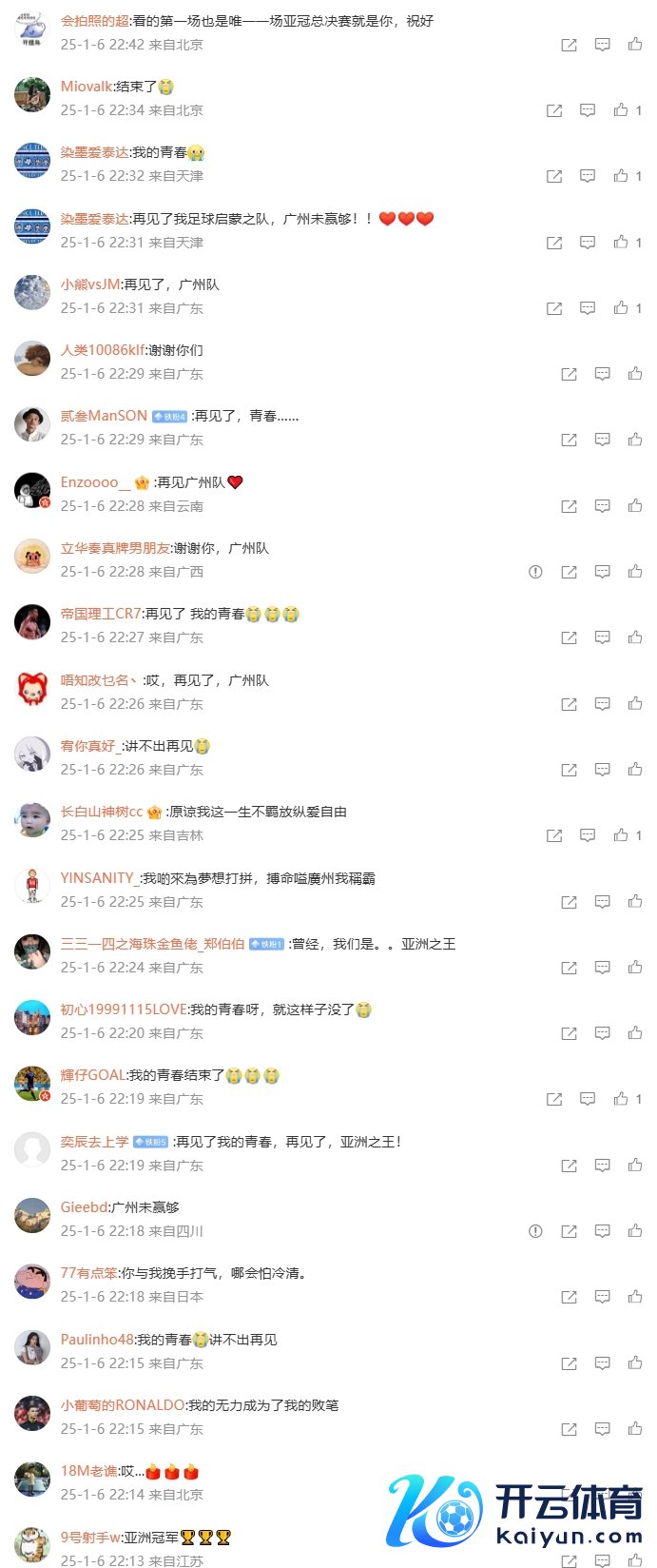Image resolution: width=657 pixels, height=1568 pixels.
Task: Report Gieebd's comment
Action: [x=535, y=1231]
